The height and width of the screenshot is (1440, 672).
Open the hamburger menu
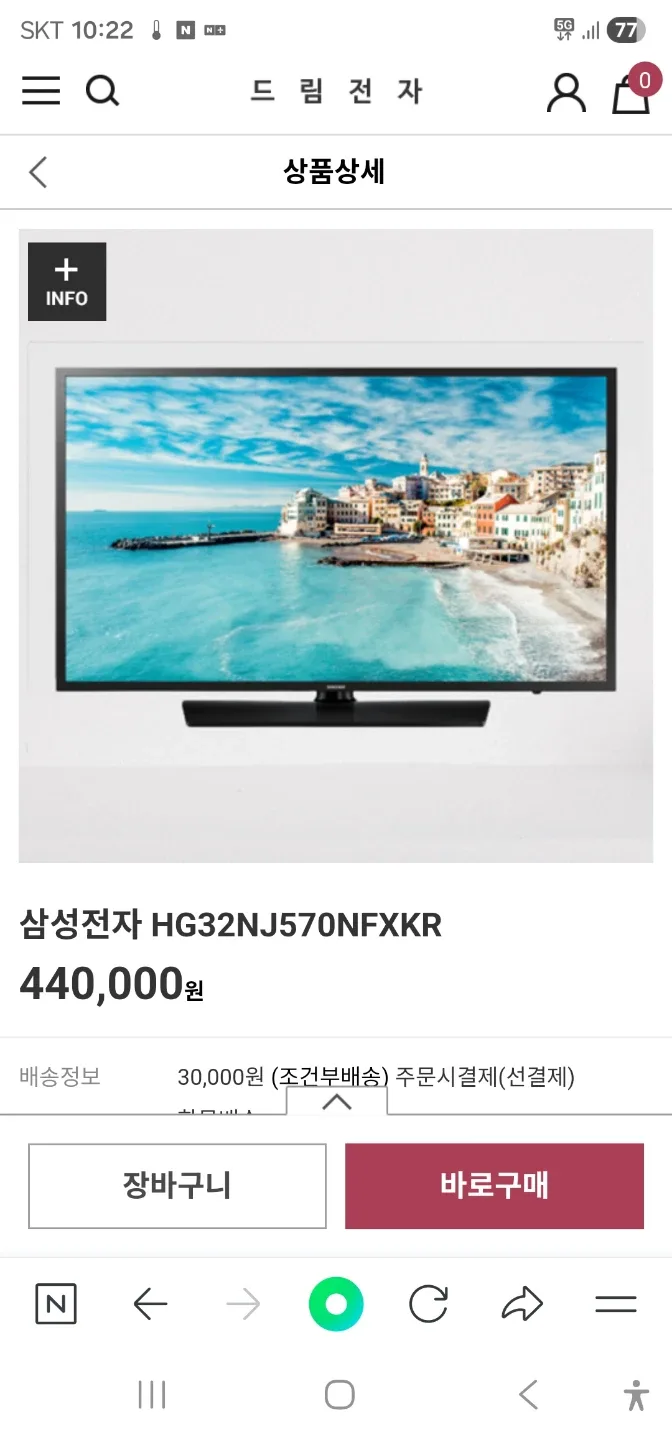41,91
